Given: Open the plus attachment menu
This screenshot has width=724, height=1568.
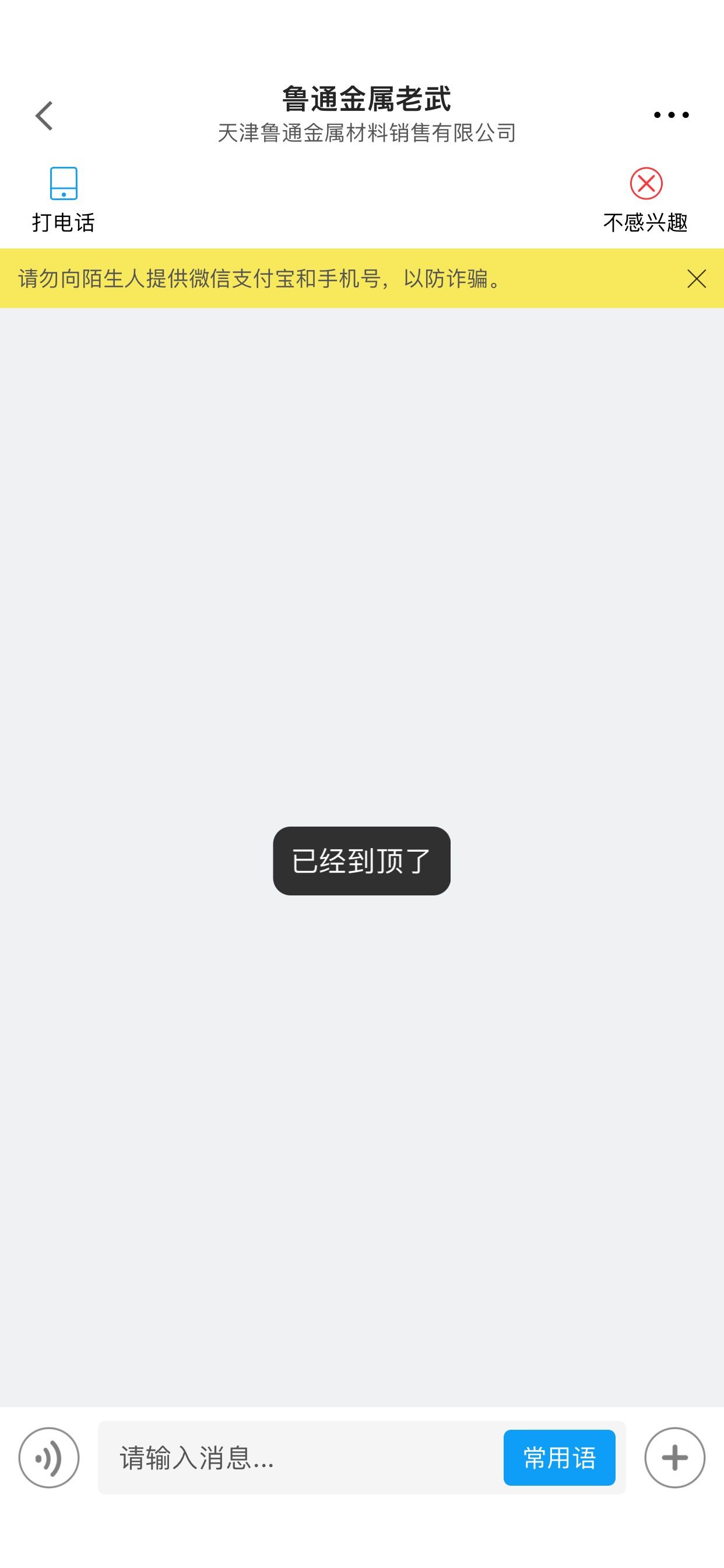Looking at the screenshot, I should (x=674, y=1458).
